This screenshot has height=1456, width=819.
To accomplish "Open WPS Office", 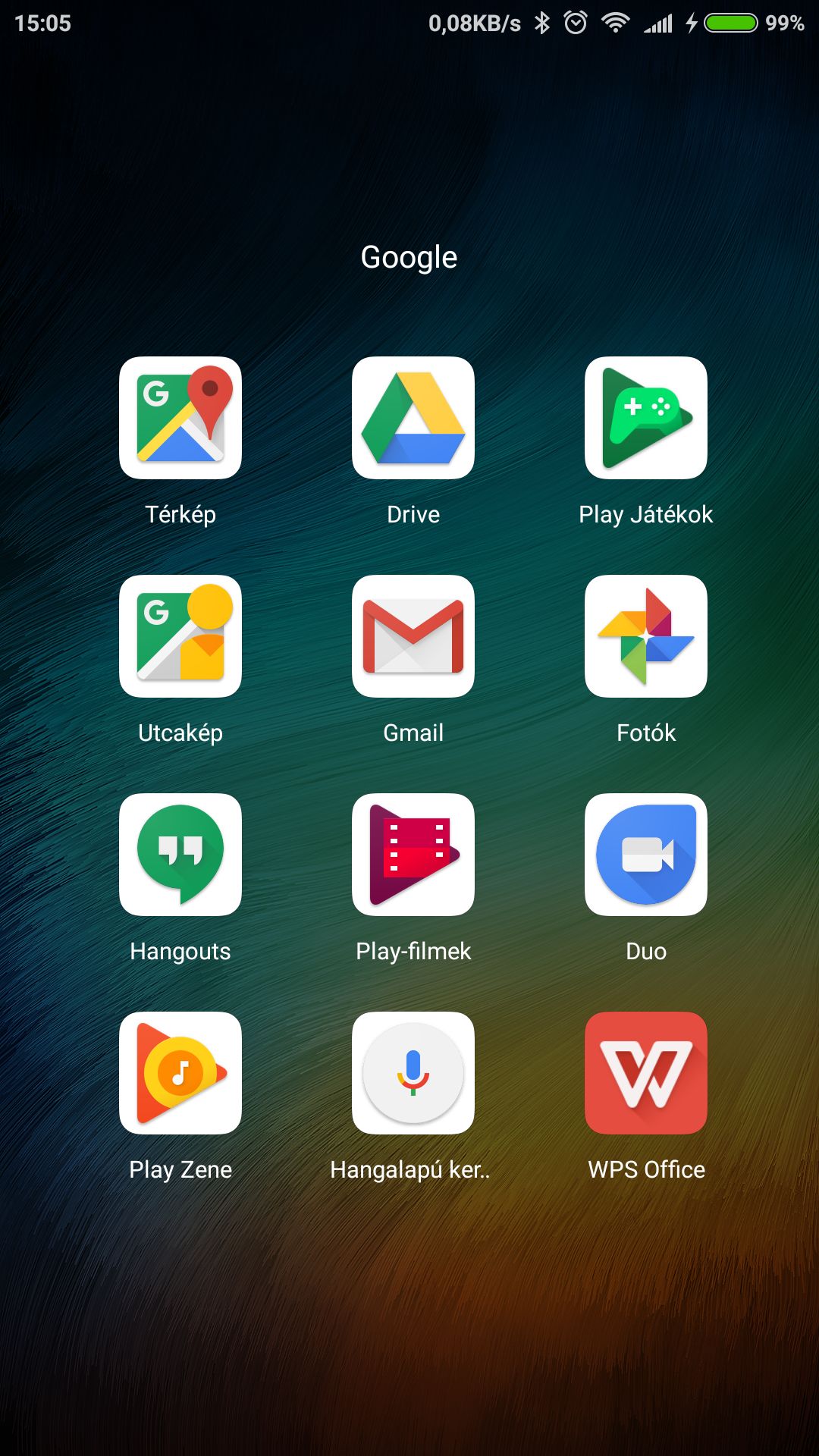I will (646, 1073).
